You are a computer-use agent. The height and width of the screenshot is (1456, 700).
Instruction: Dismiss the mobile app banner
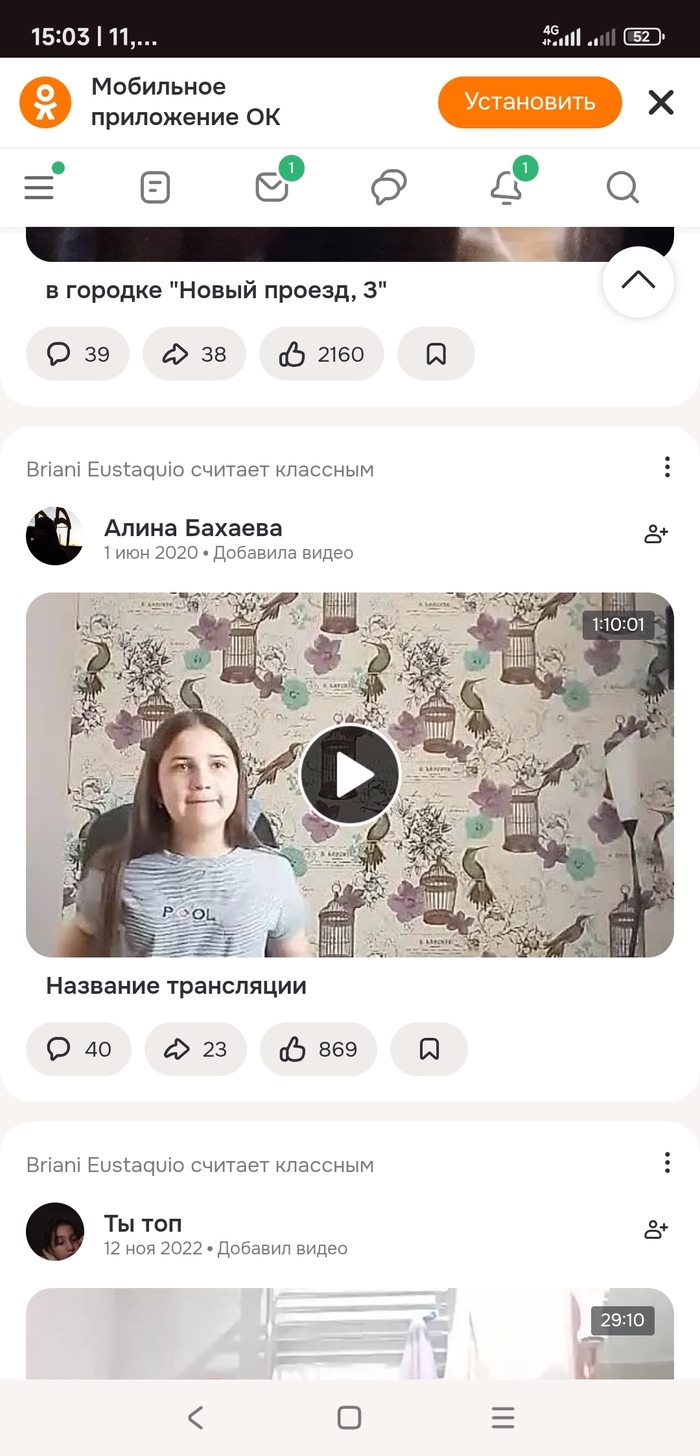[661, 102]
